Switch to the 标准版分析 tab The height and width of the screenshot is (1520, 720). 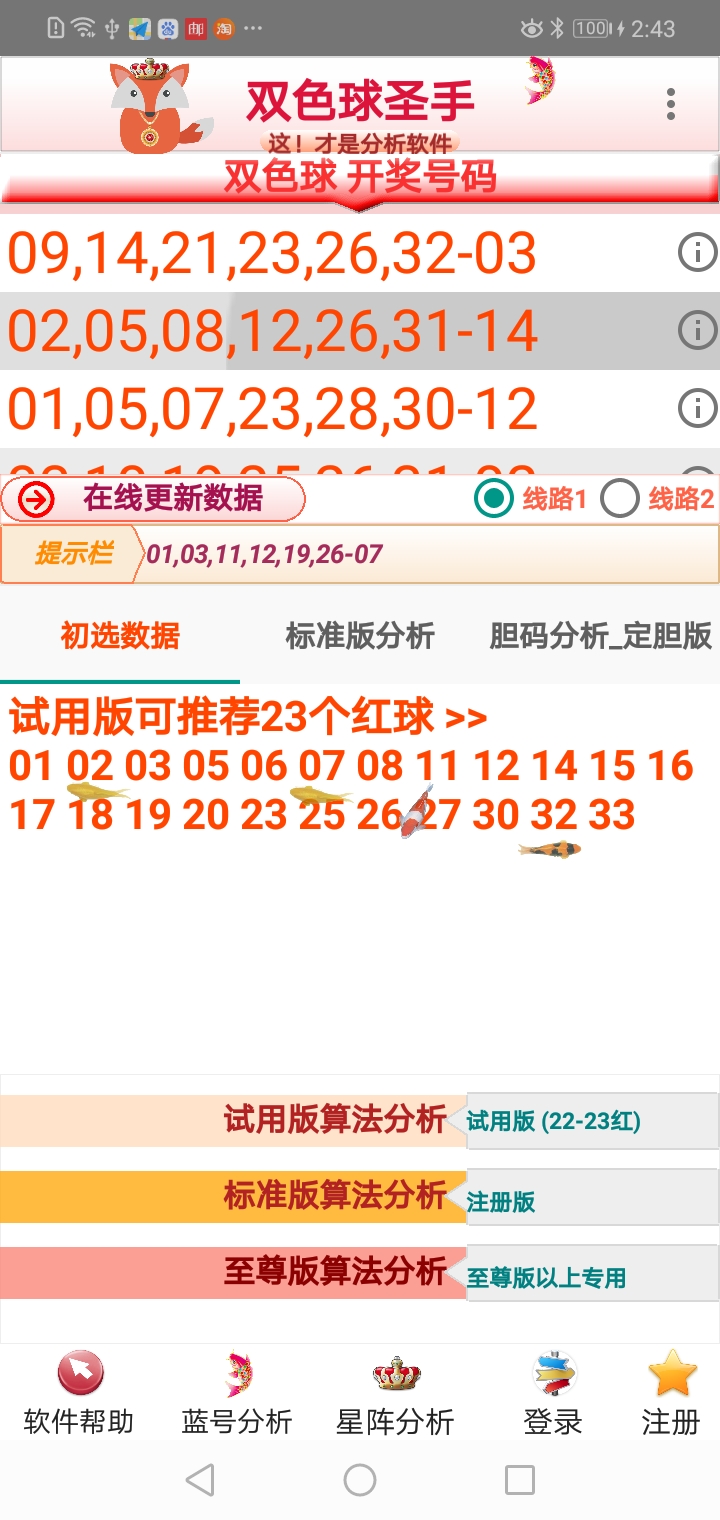coord(360,636)
